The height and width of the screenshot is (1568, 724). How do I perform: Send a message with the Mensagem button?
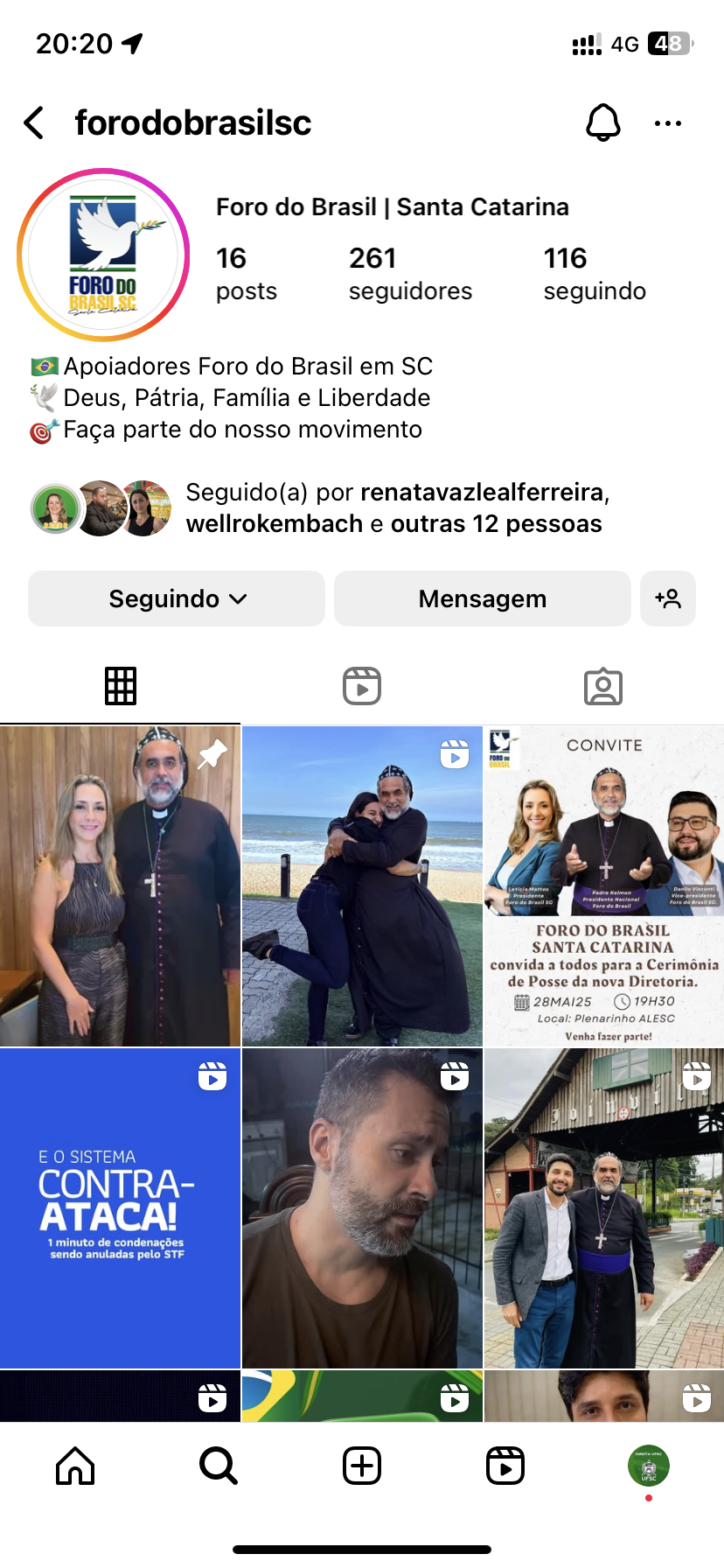tap(482, 598)
